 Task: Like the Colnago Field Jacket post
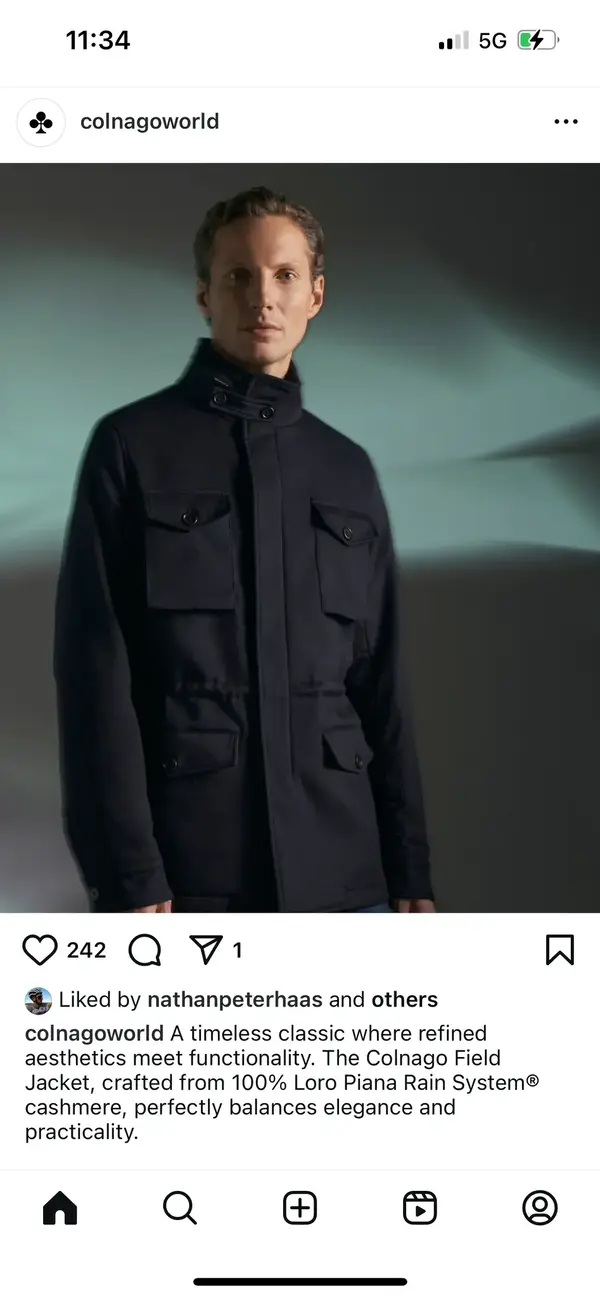pyautogui.click(x=40, y=950)
